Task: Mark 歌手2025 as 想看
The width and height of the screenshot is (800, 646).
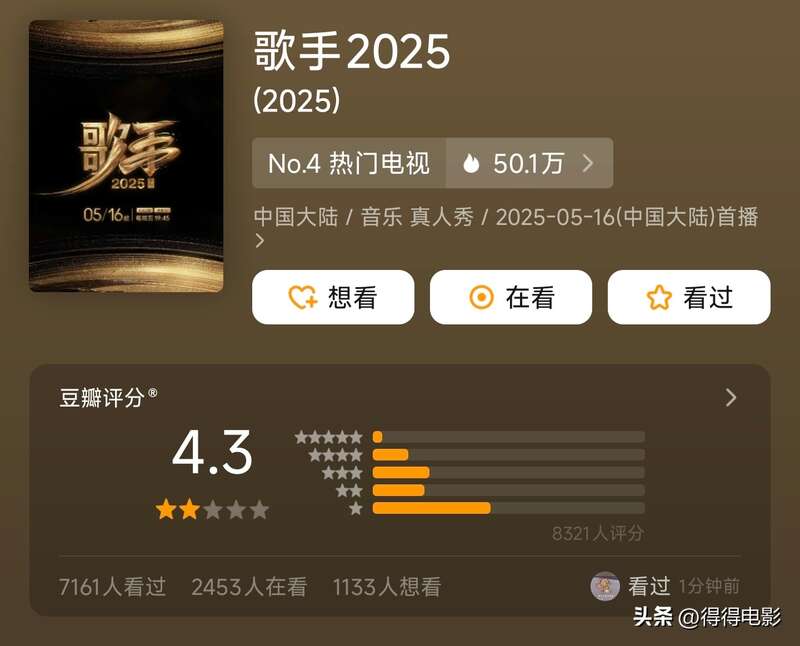Action: click(332, 297)
